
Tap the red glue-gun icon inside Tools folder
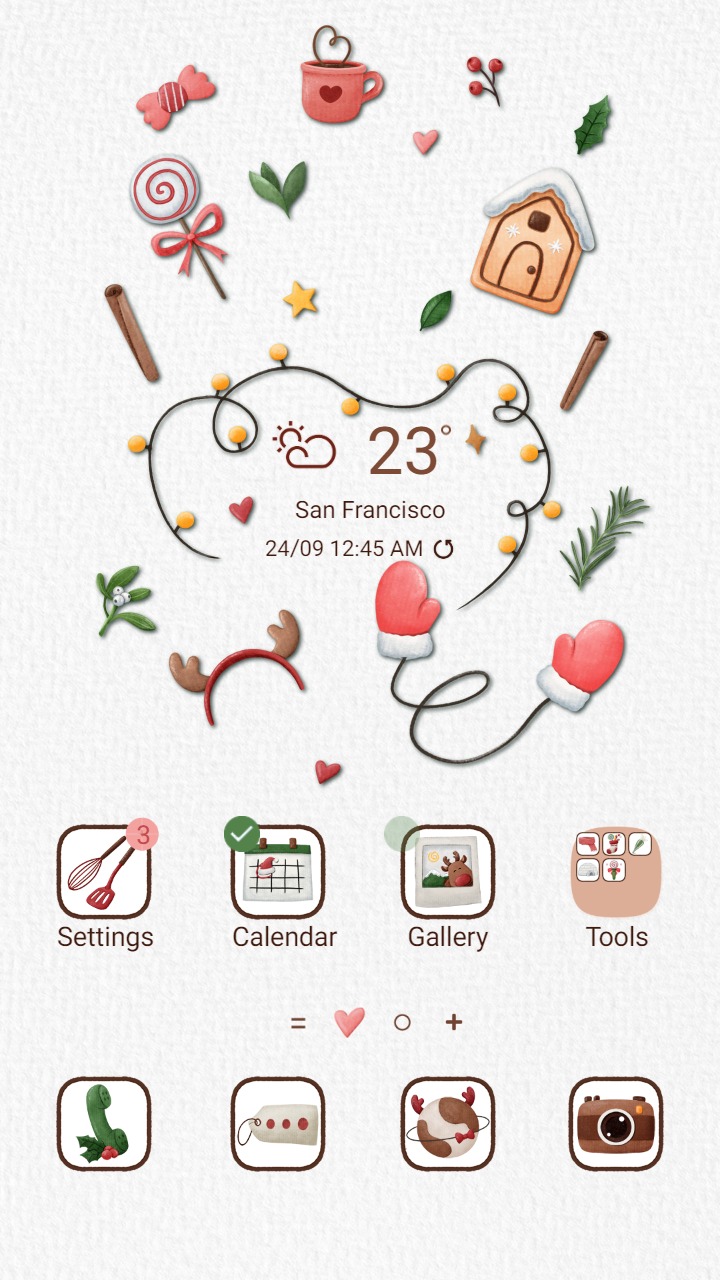point(588,843)
